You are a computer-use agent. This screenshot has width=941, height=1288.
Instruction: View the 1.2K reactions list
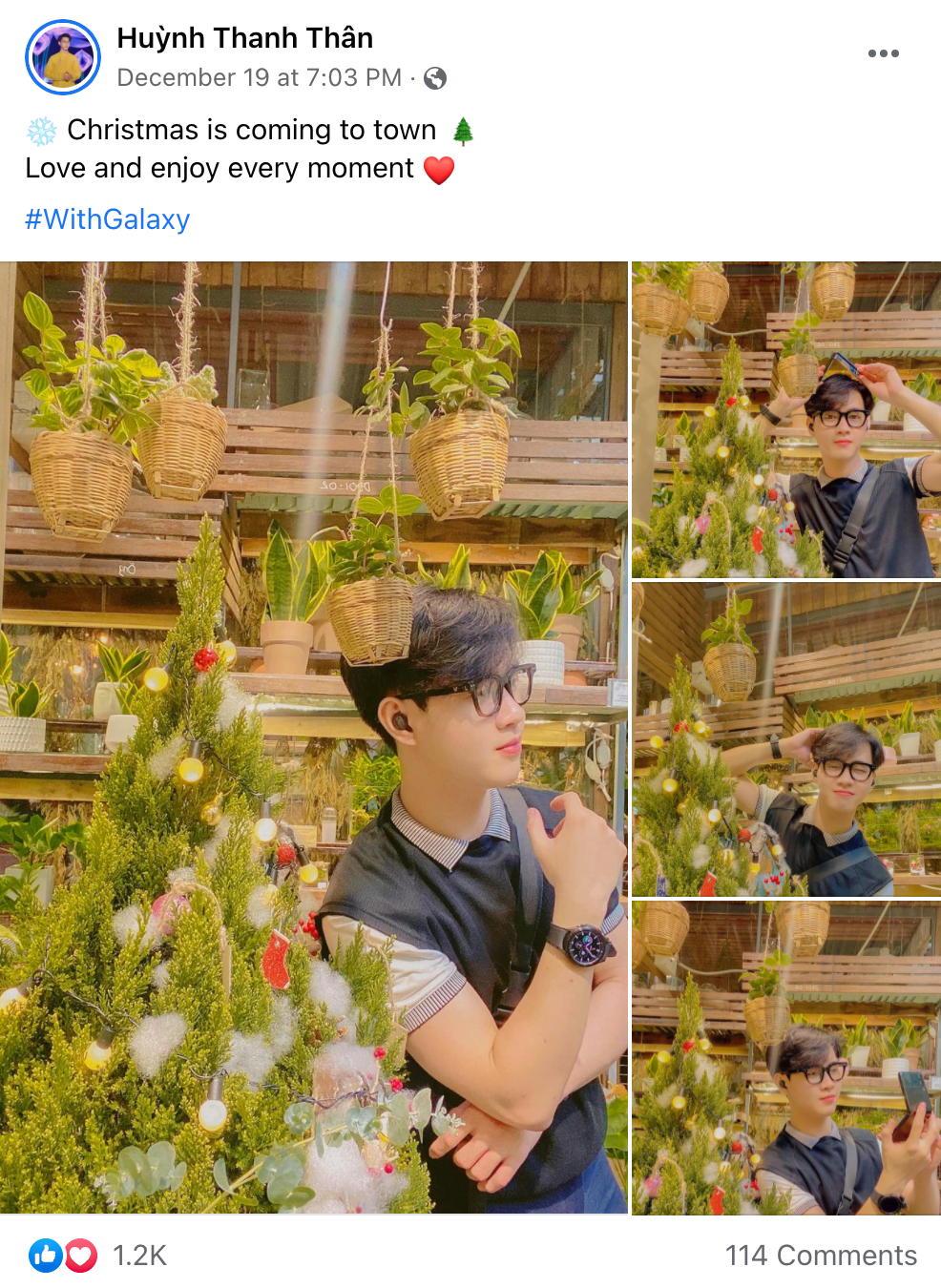pos(139,1256)
